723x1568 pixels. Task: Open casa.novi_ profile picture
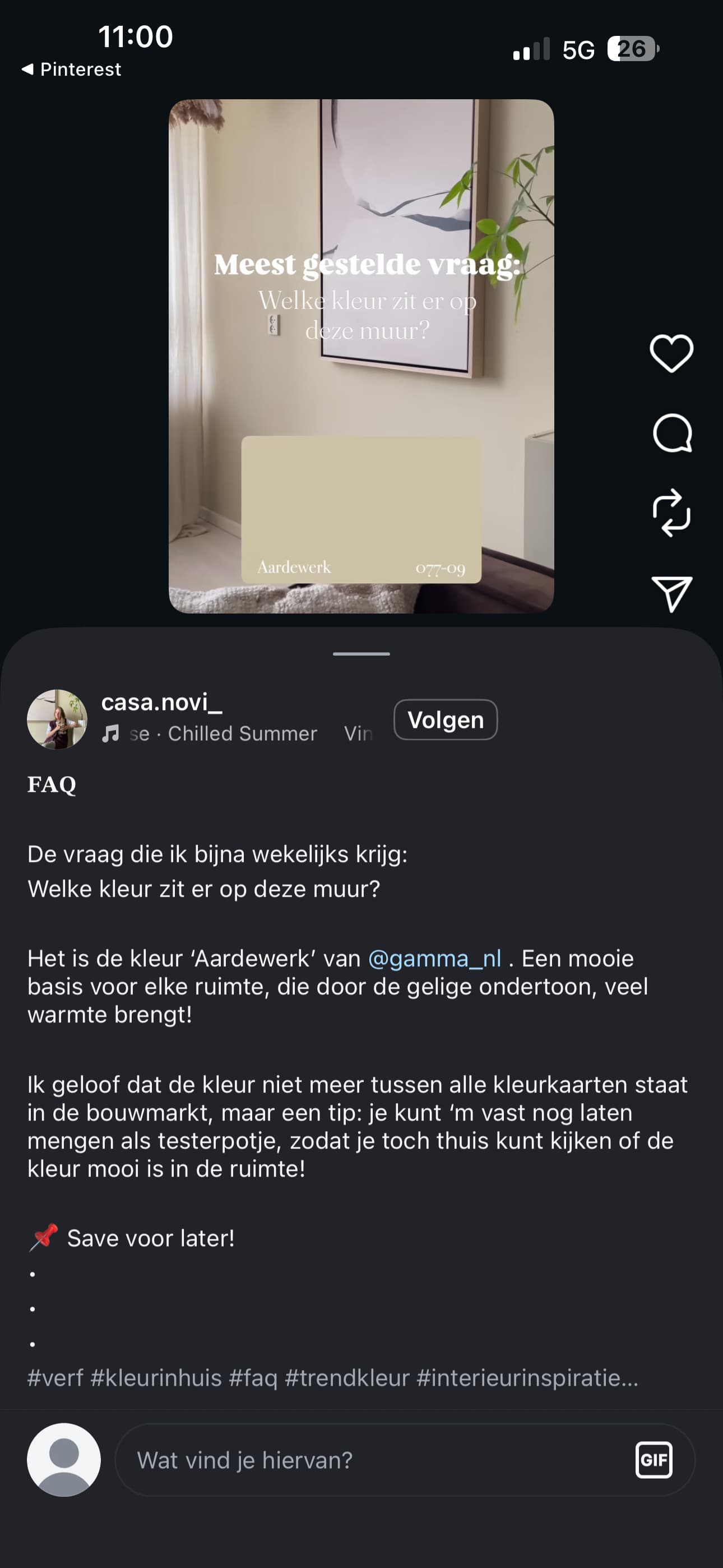point(57,719)
